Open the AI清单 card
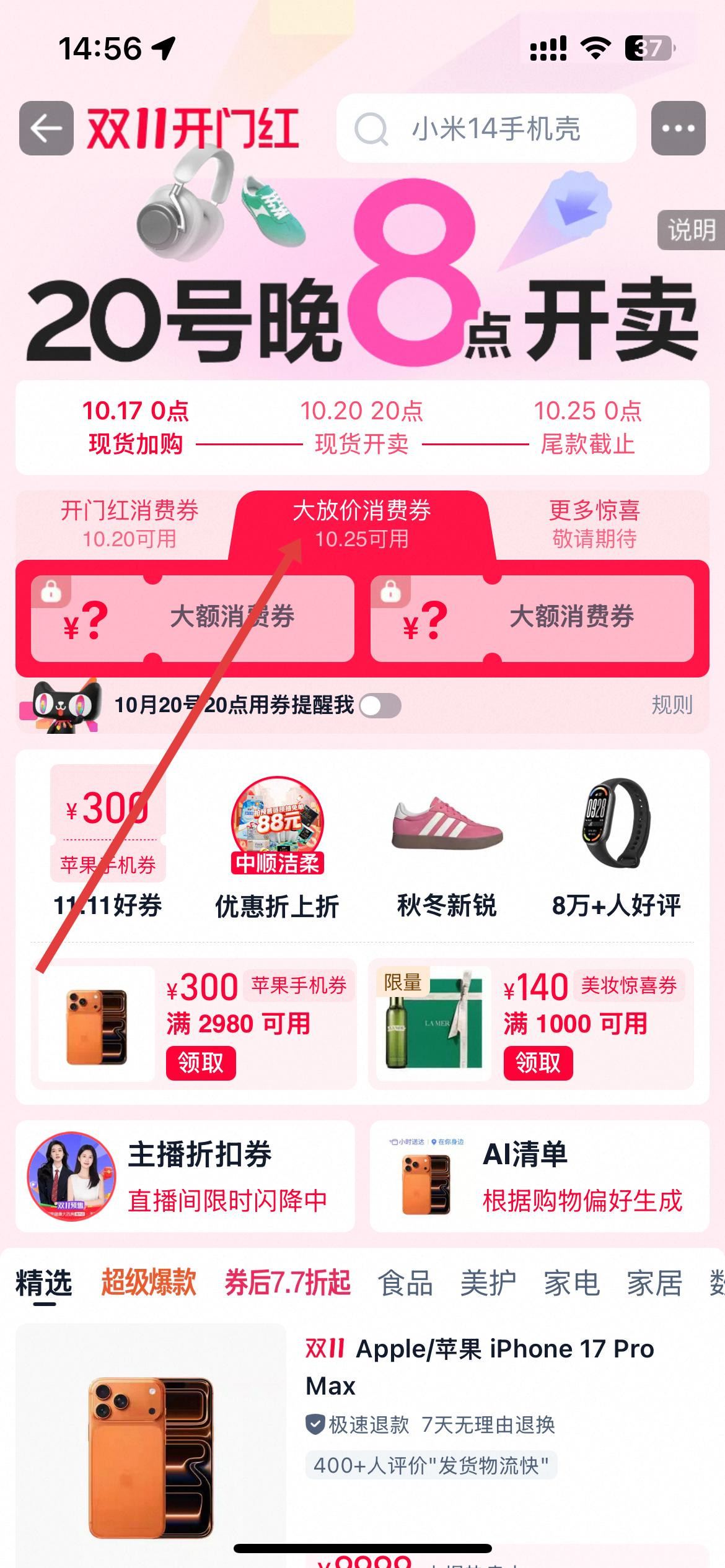This screenshot has height=1568, width=725. coord(539,1175)
